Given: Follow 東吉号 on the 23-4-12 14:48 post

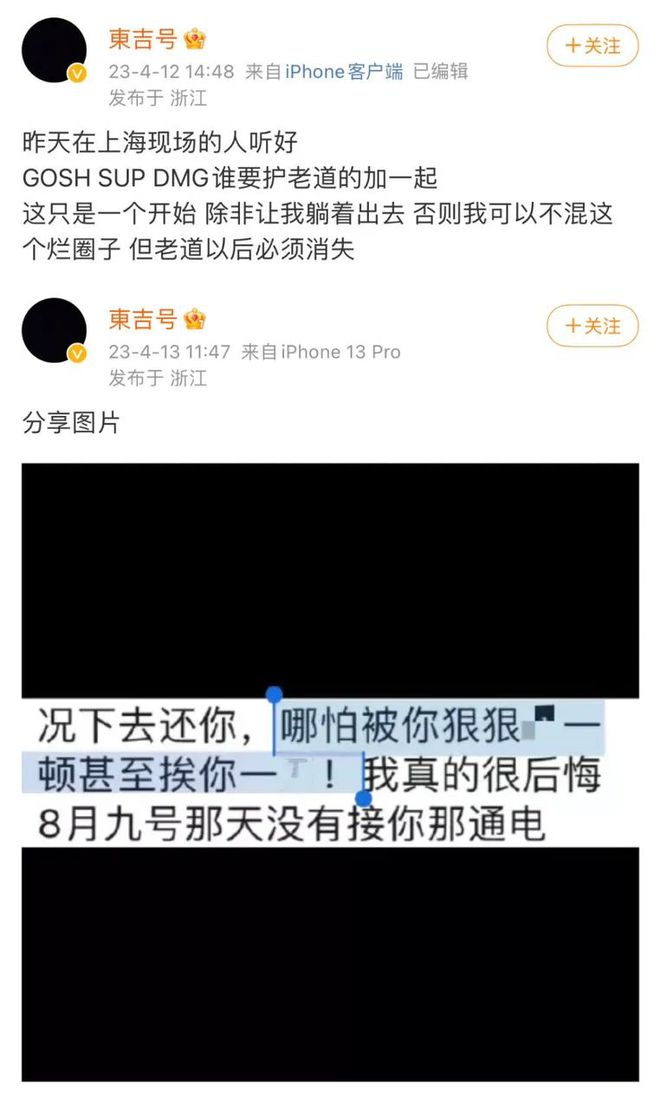Looking at the screenshot, I should click(x=592, y=45).
